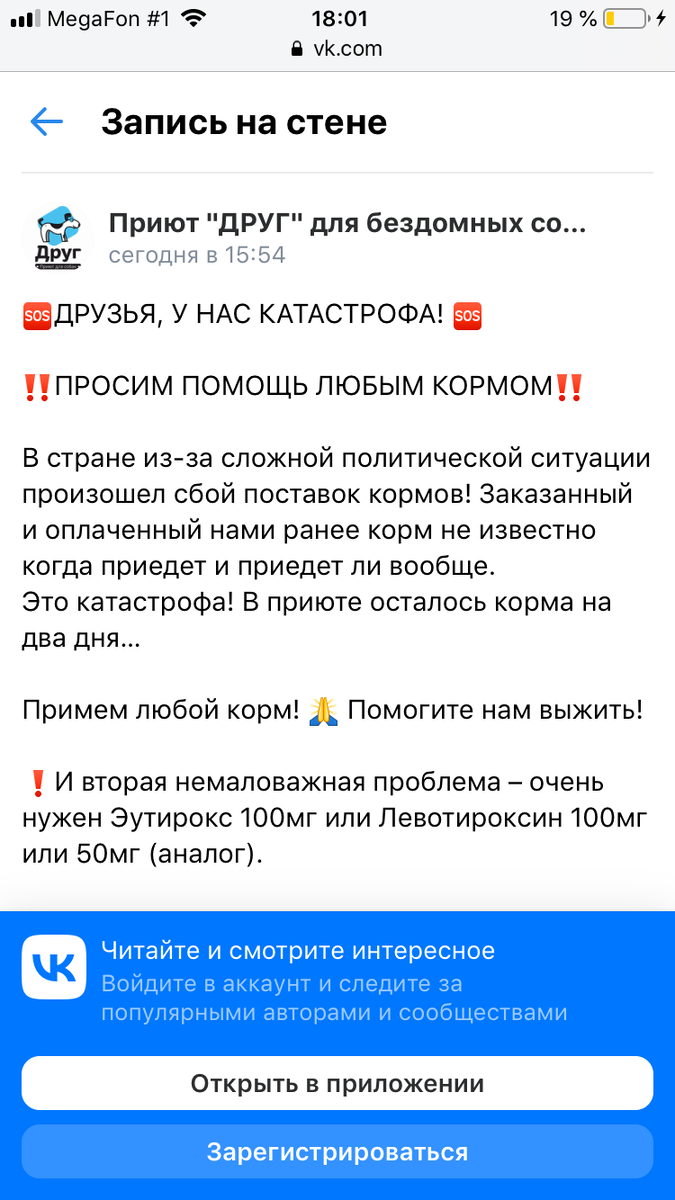Open the Приют "ДРУГ" community page

(x=347, y=223)
